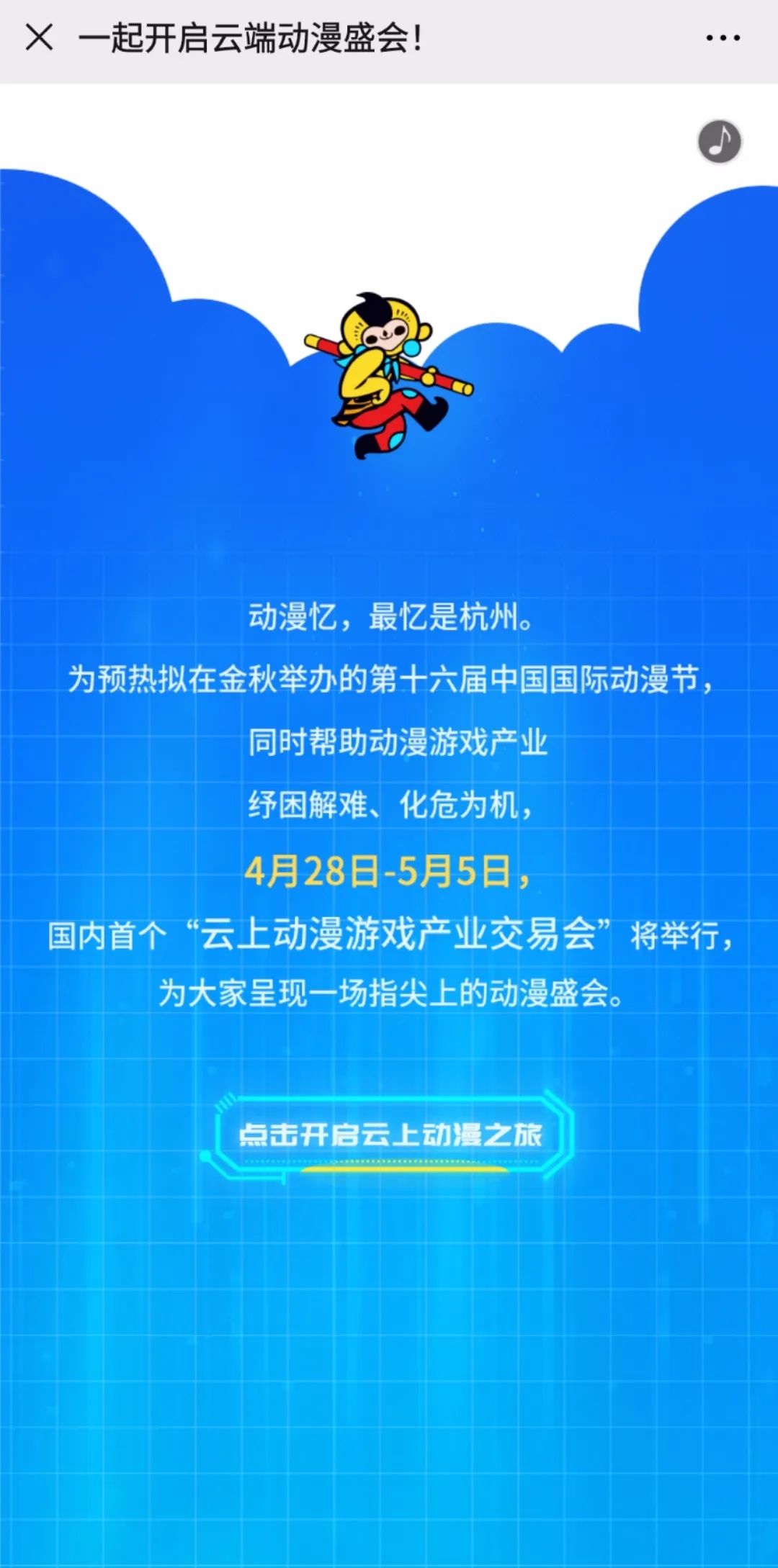Close the page with the X icon
The width and height of the screenshot is (778, 1568).
pos(39,37)
